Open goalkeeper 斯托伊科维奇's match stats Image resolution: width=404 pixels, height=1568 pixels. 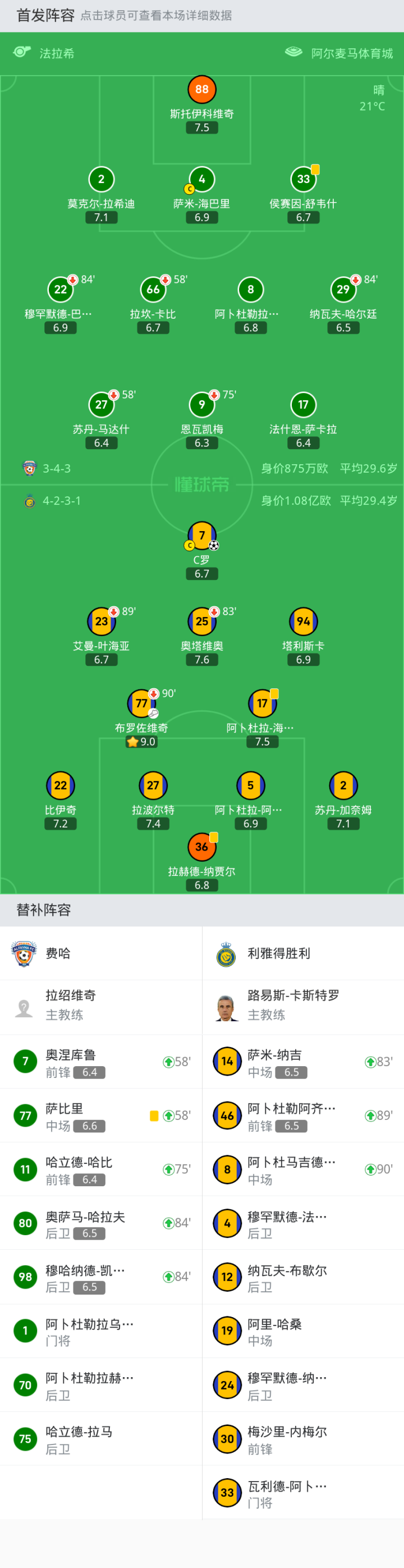201,90
